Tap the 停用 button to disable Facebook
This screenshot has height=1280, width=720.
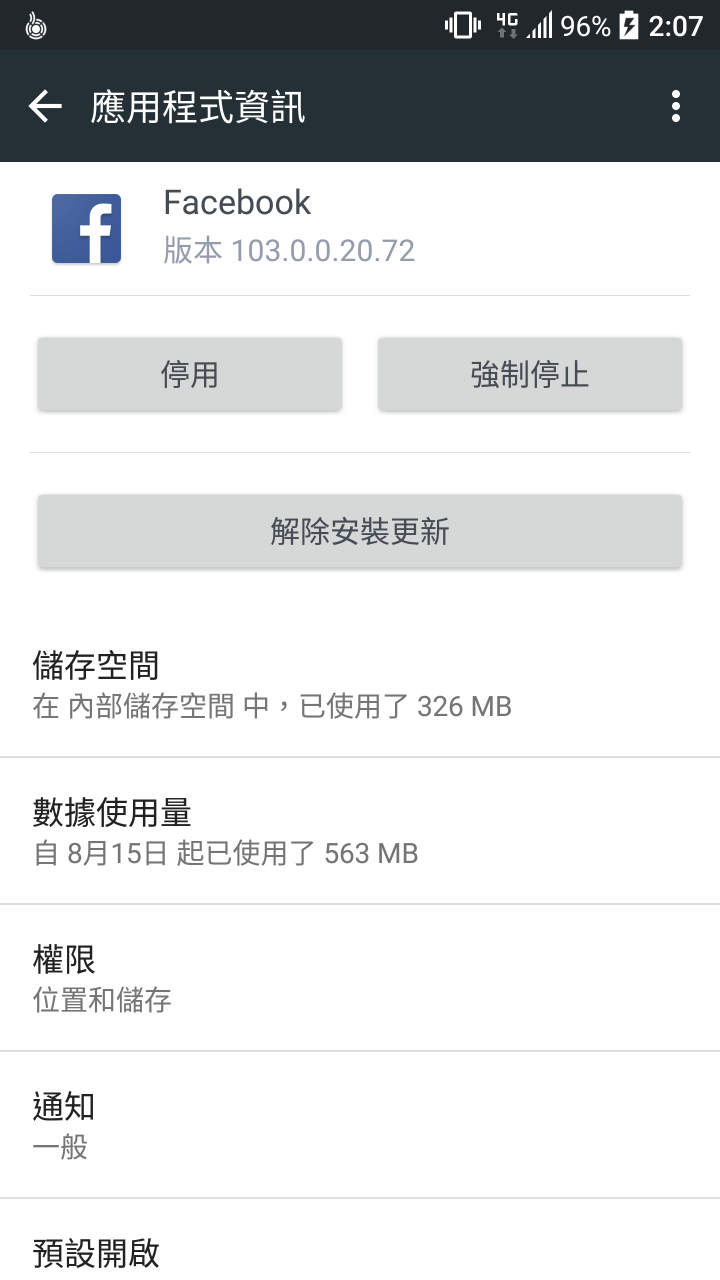point(190,375)
